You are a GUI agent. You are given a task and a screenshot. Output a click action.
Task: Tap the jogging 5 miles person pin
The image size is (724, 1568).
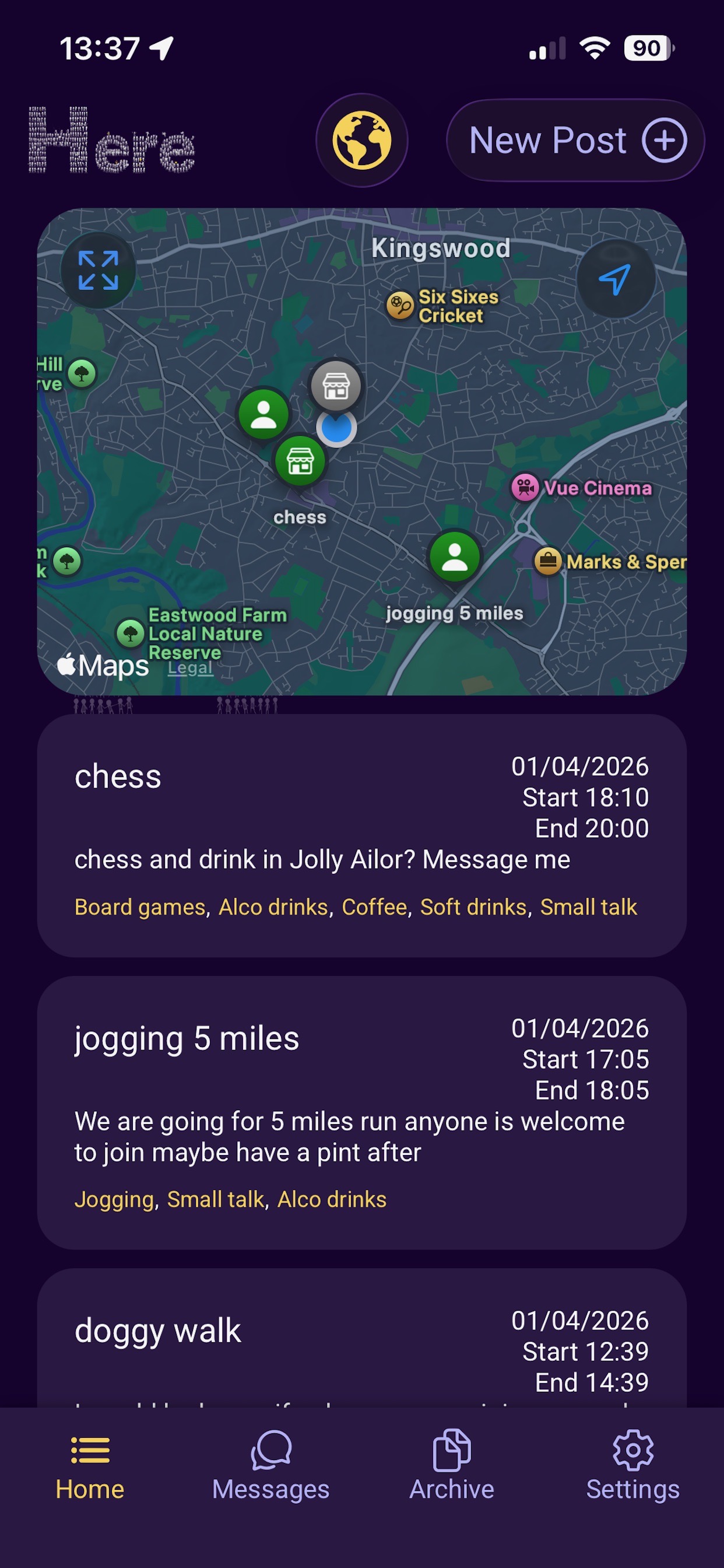[454, 557]
